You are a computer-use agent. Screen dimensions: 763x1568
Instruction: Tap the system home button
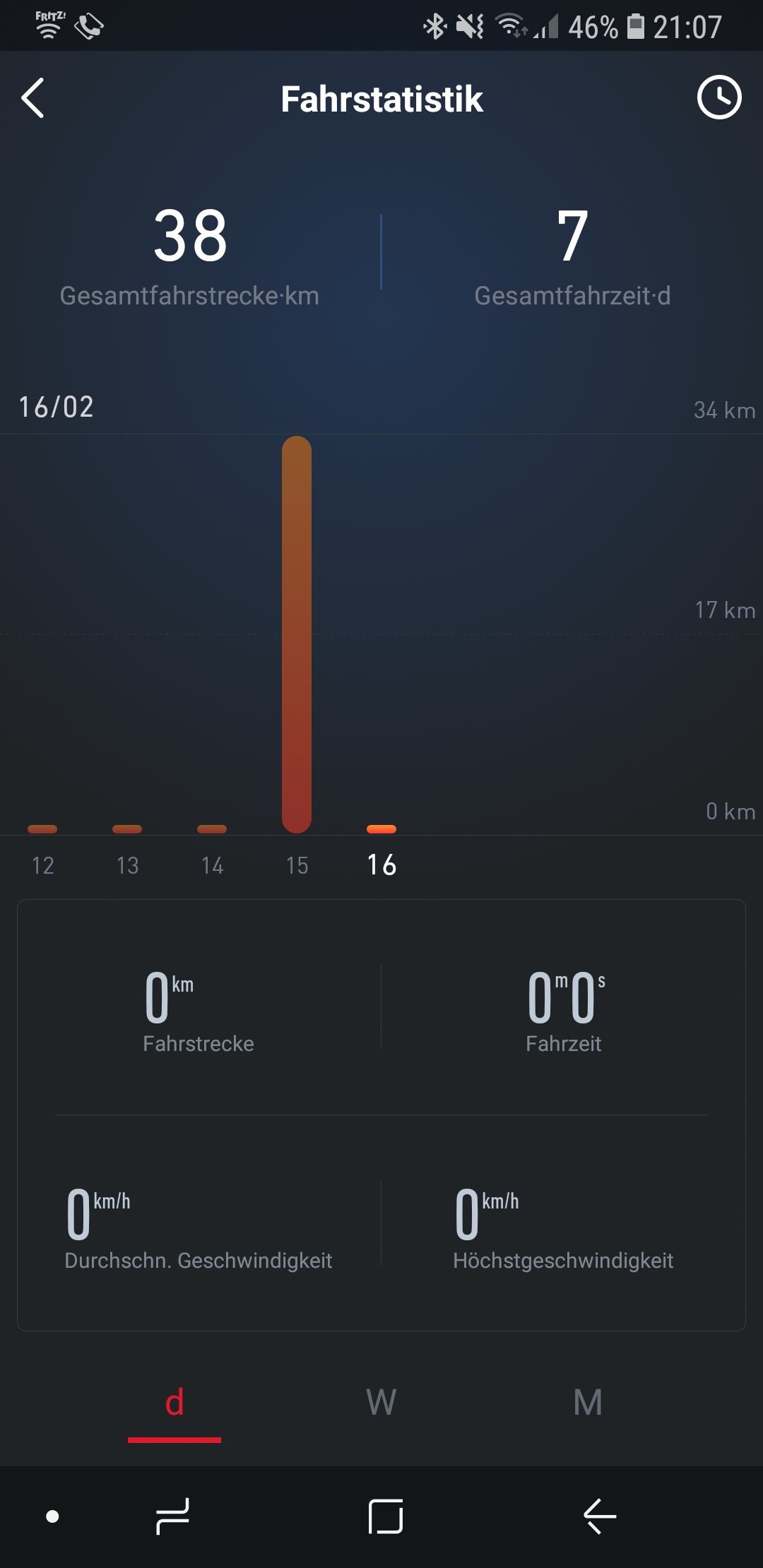click(386, 1516)
